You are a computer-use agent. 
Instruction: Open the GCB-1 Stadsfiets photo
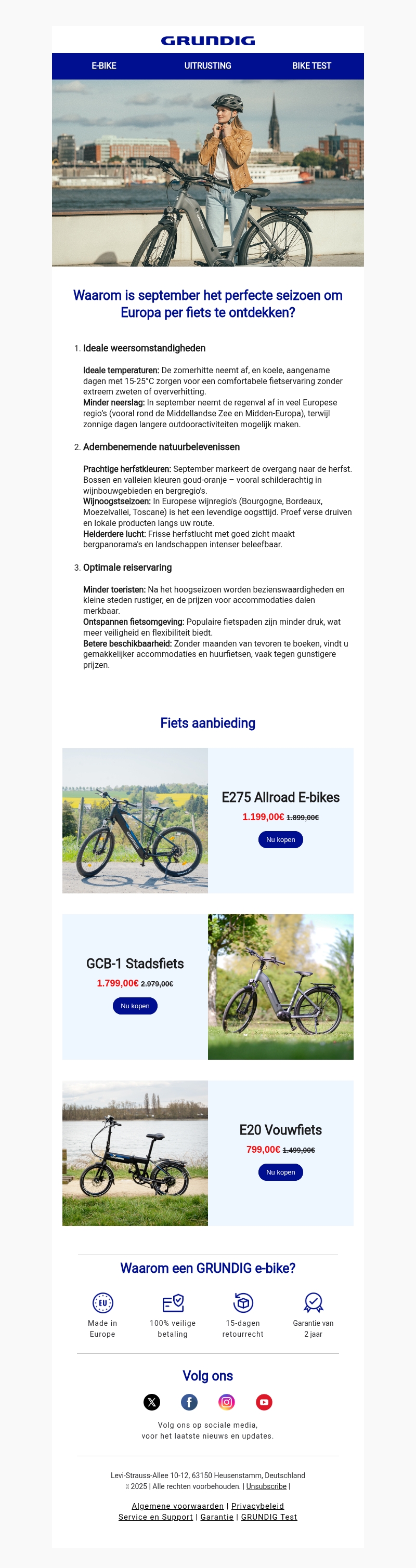280,986
